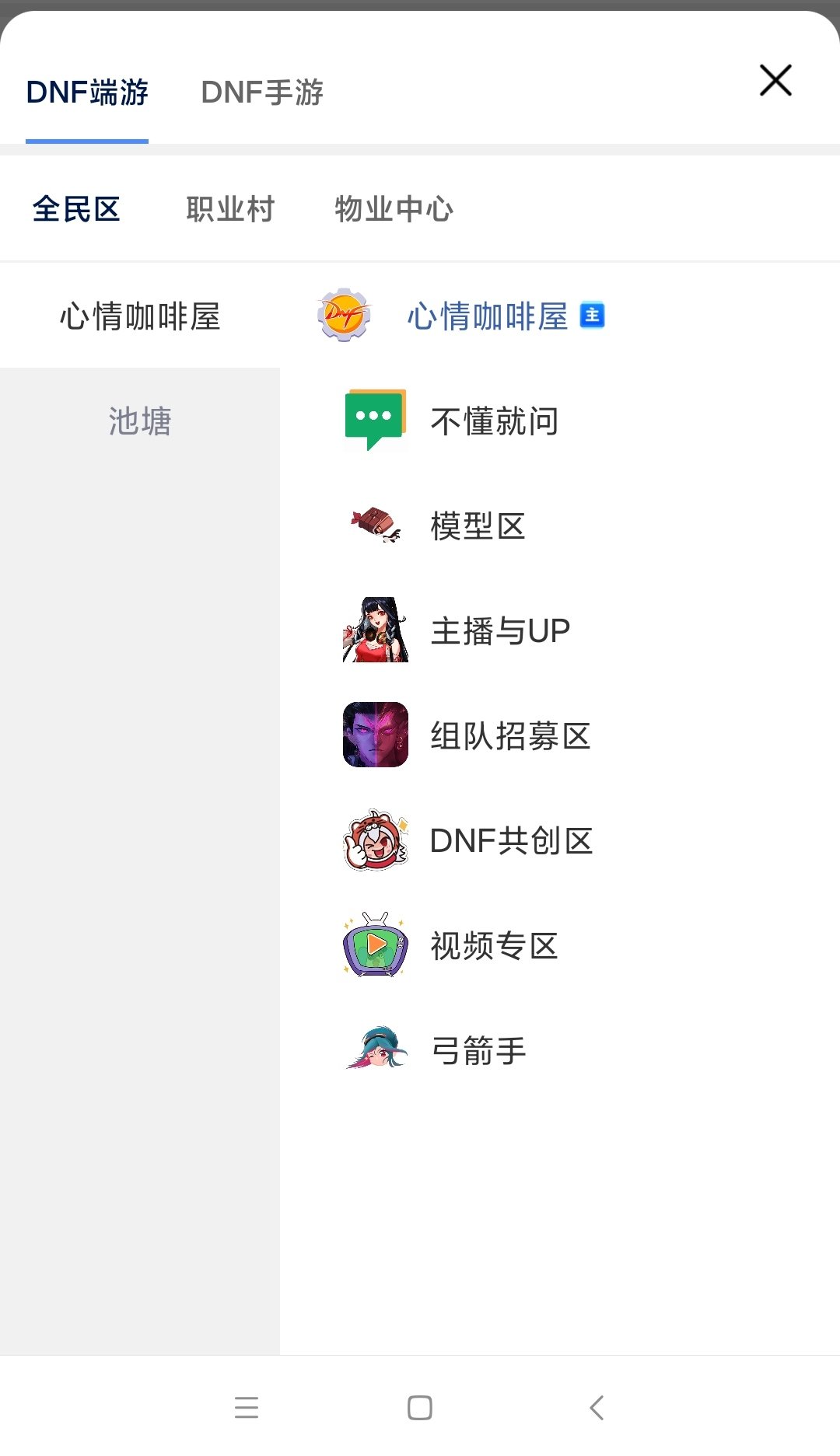The height and width of the screenshot is (1456, 840).
Task: Tap the system back button
Action: (597, 1407)
